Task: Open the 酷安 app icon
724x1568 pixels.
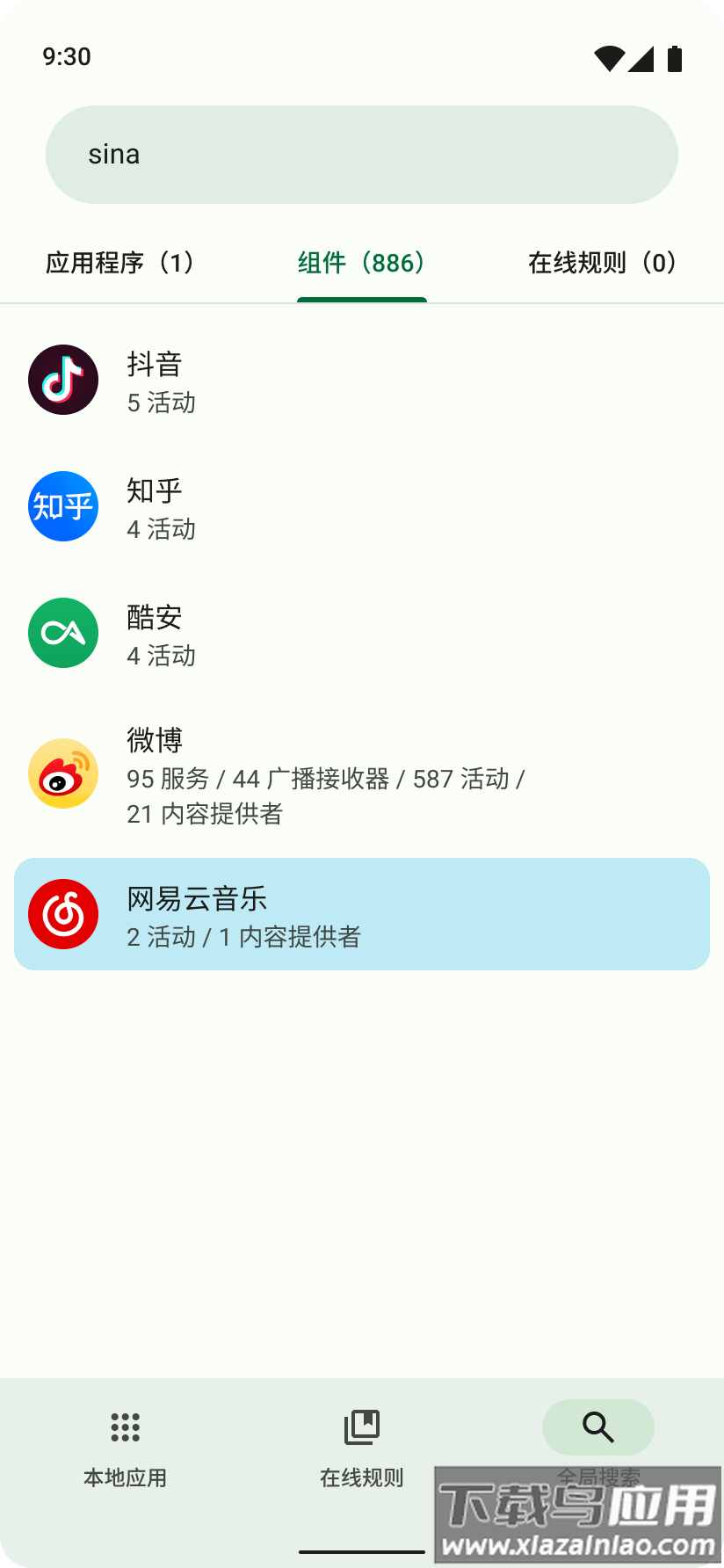Action: coord(62,633)
